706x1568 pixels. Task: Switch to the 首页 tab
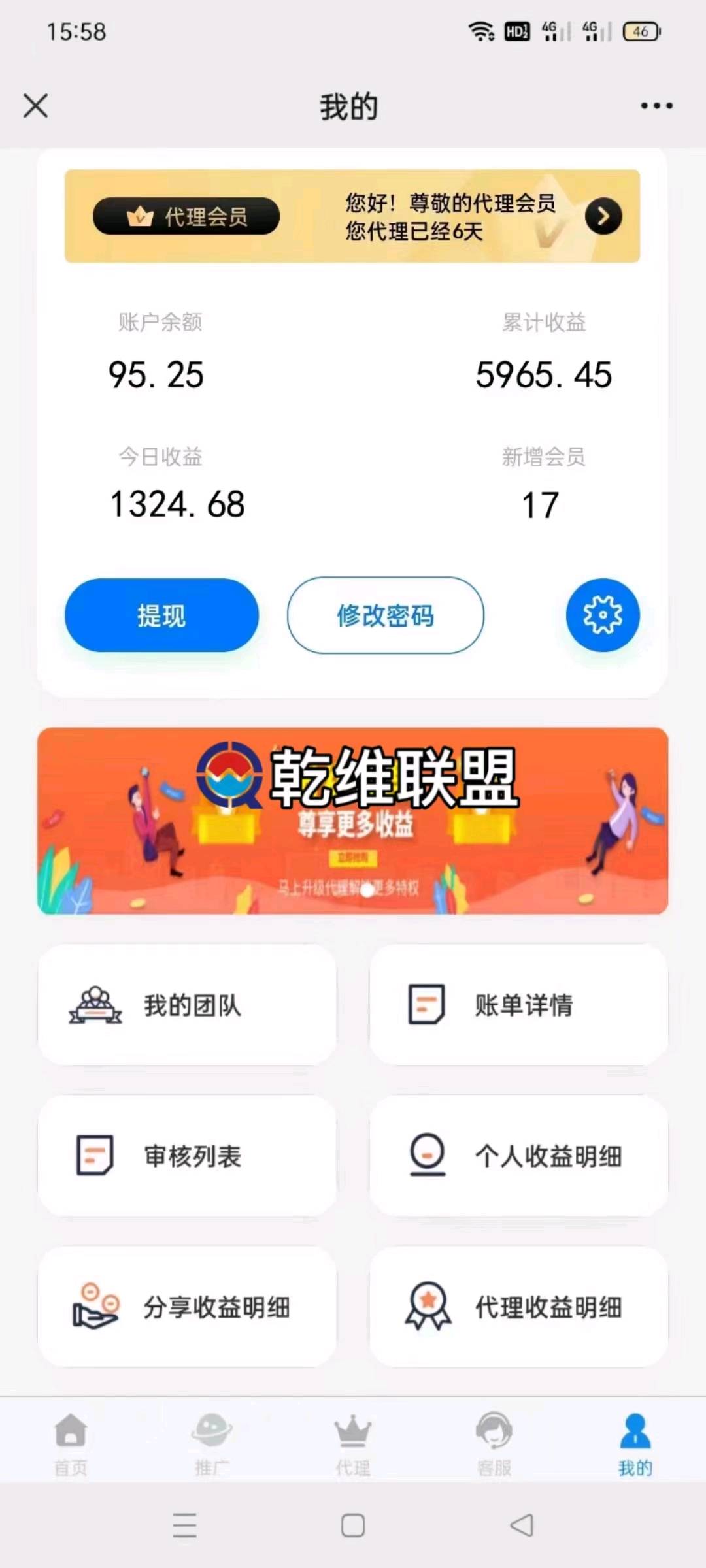(x=71, y=1444)
